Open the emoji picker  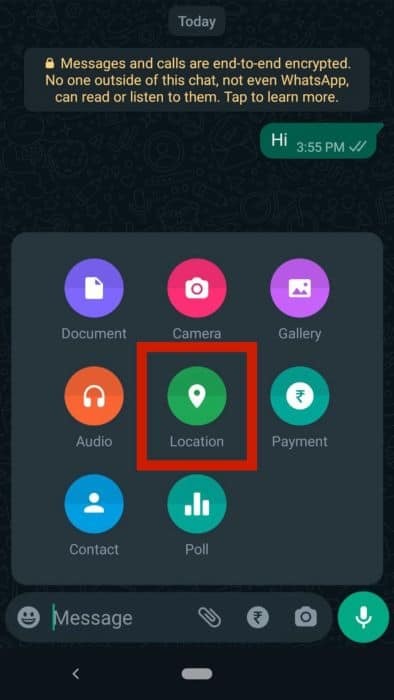pos(29,618)
